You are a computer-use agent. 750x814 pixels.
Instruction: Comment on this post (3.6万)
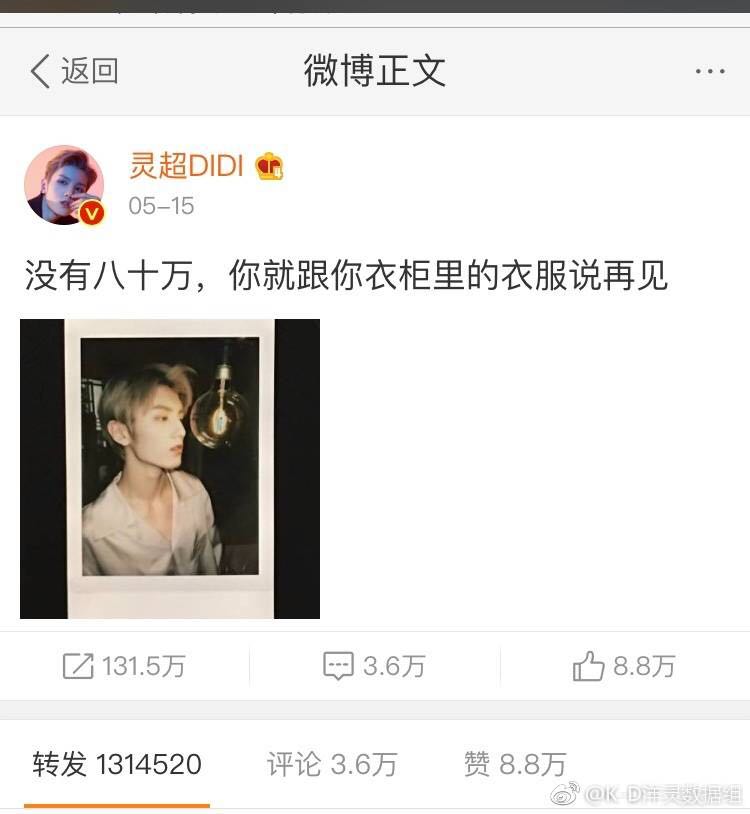(374, 666)
